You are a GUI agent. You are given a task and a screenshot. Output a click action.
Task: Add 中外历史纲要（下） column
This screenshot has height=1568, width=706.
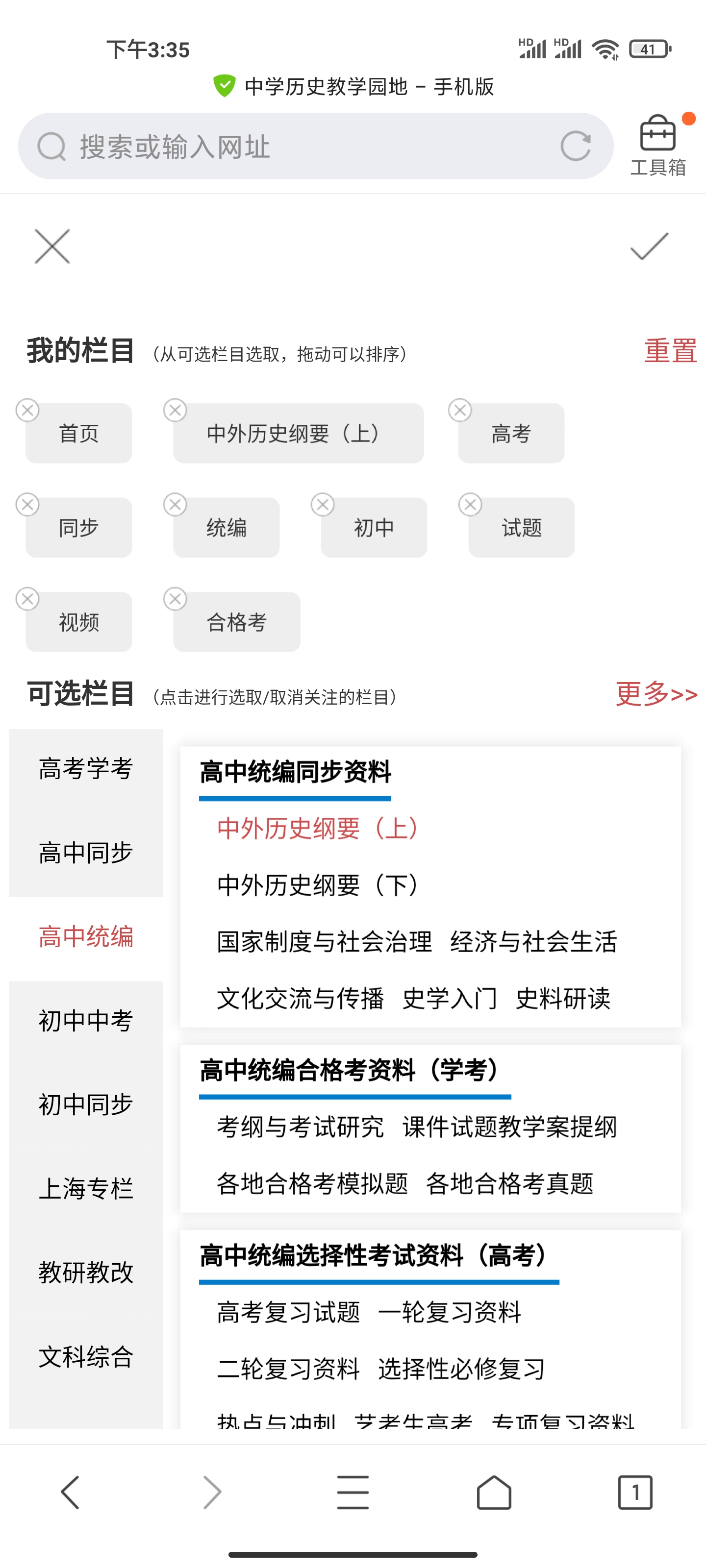click(x=319, y=885)
